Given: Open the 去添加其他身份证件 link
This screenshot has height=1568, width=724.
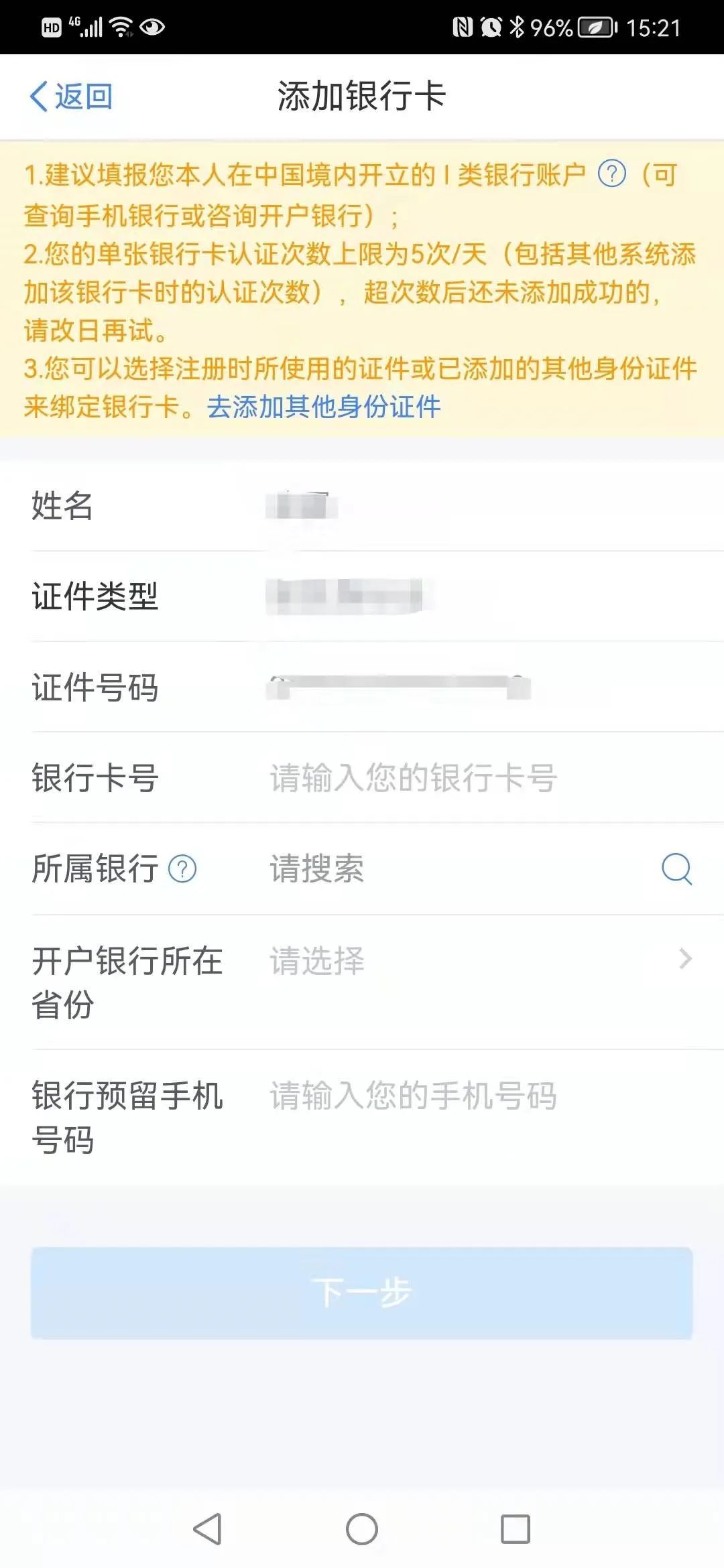Looking at the screenshot, I should tap(324, 407).
